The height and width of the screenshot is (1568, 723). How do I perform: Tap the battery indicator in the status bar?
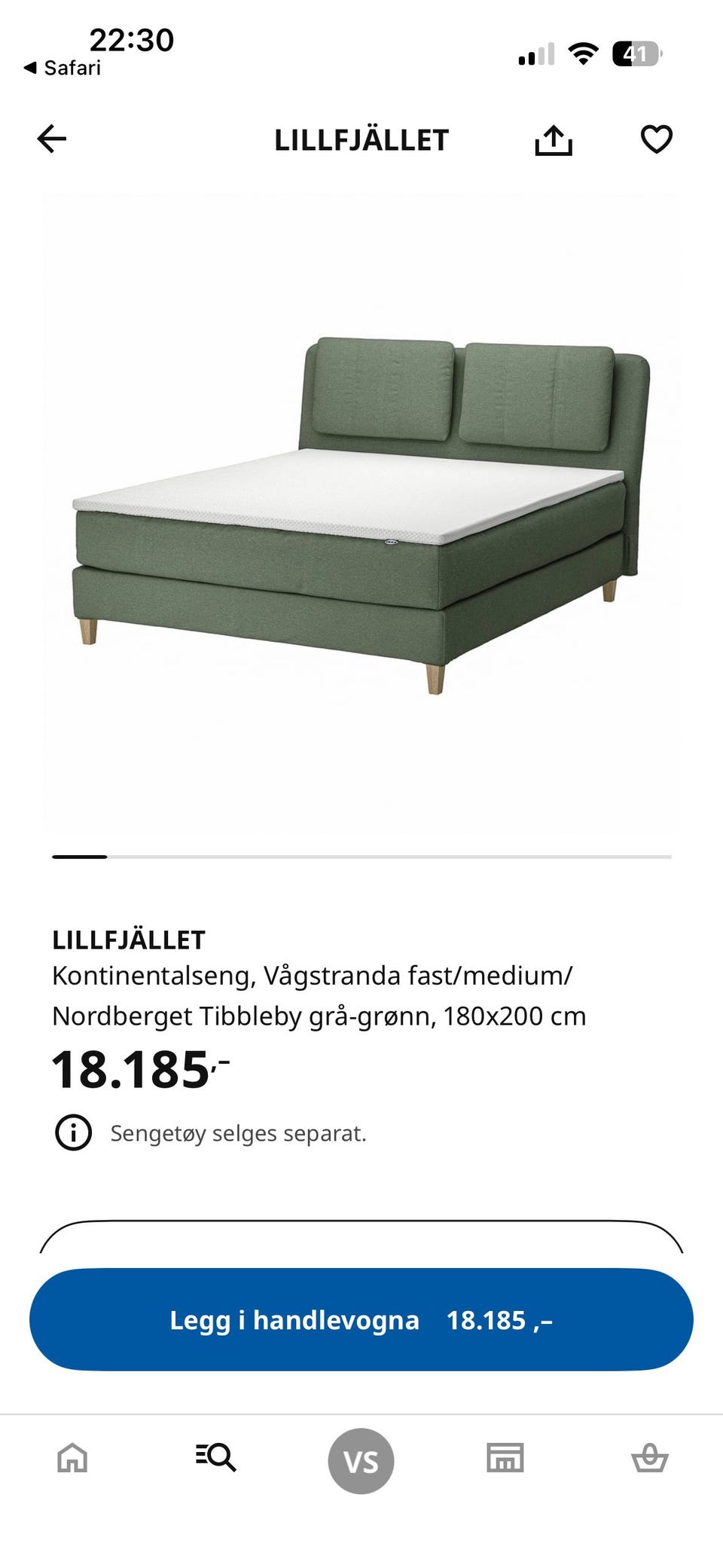tap(636, 54)
